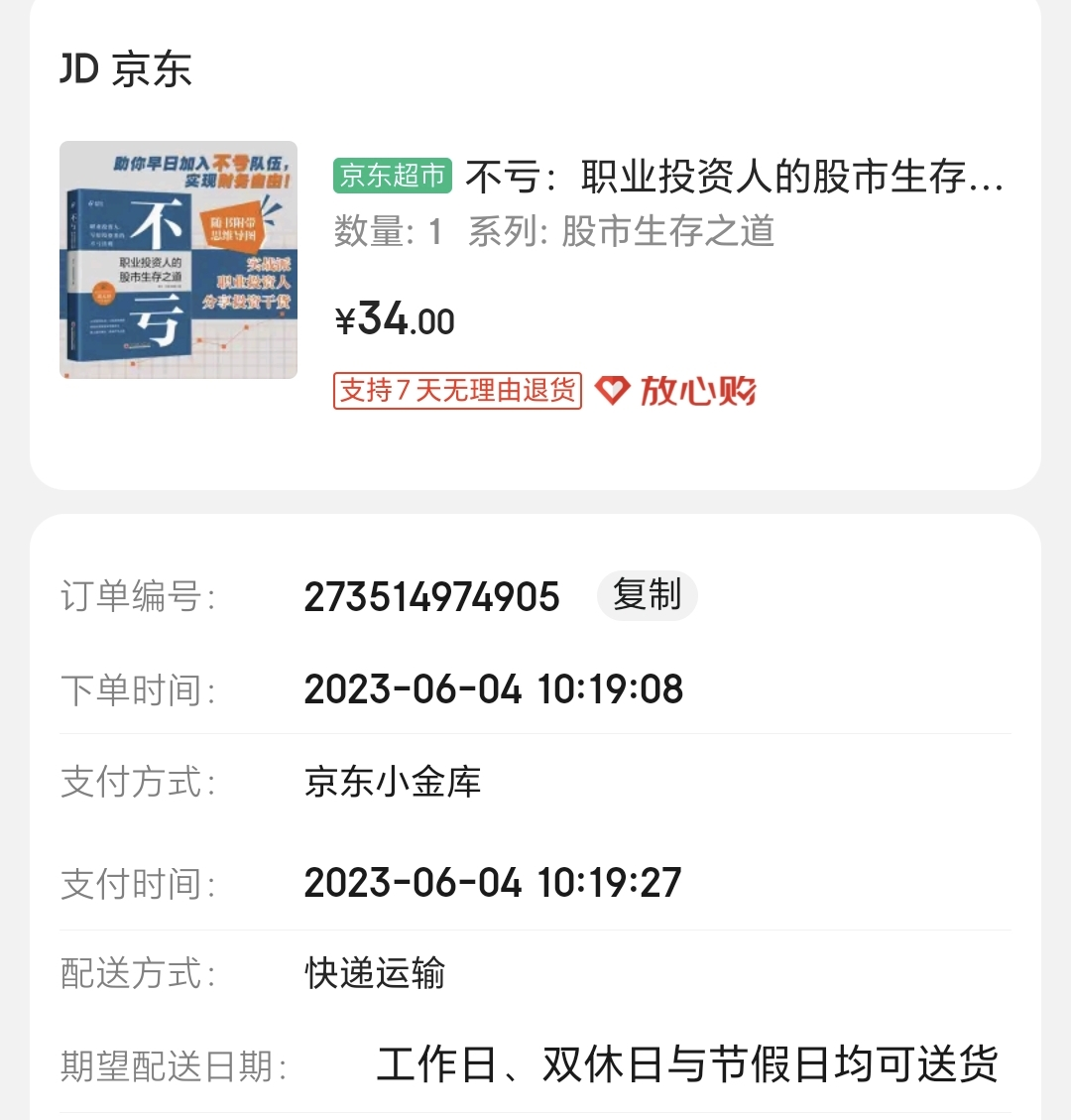The height and width of the screenshot is (1120, 1071).
Task: Open the JD 京东 store header
Action: [126, 69]
